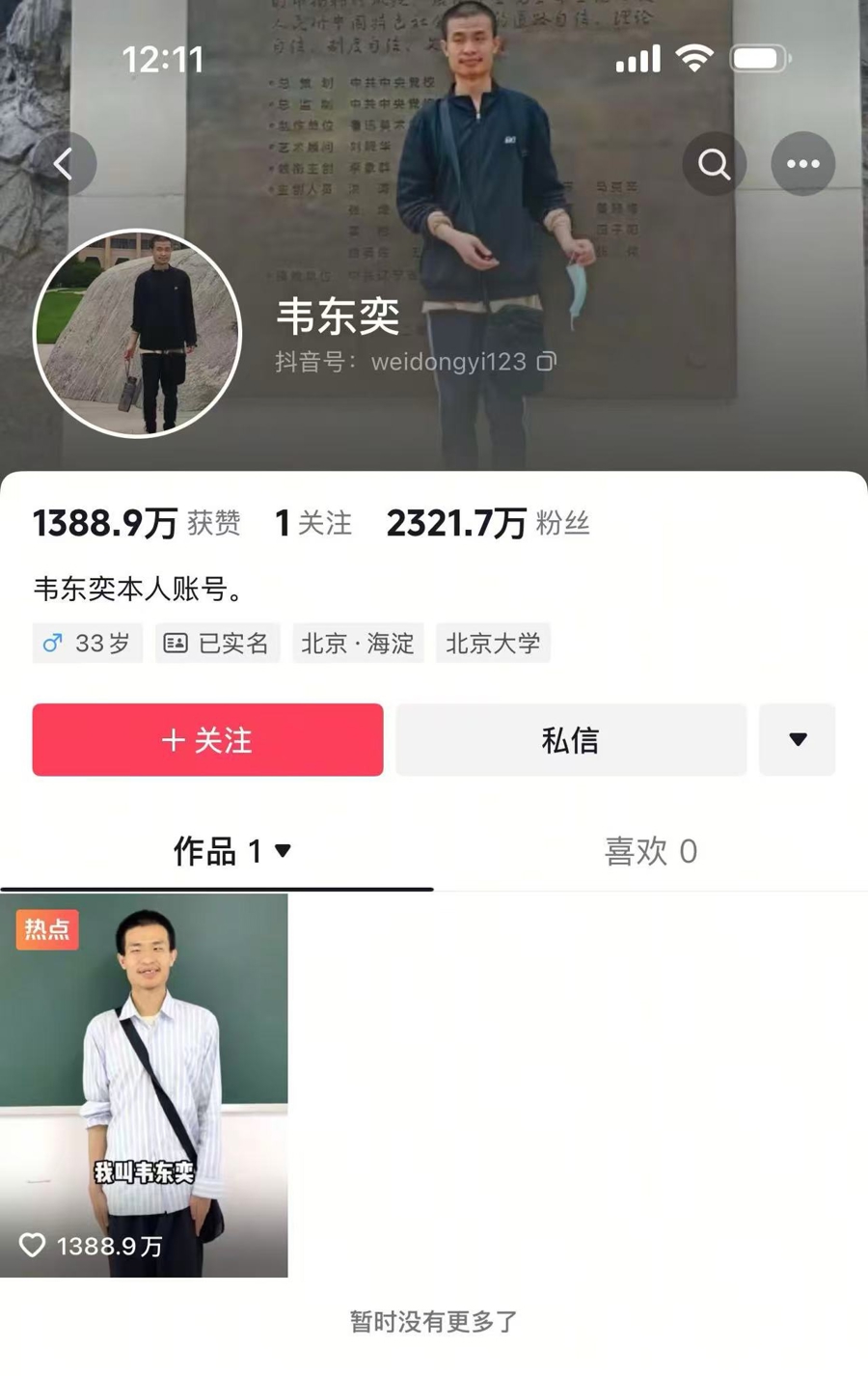Copy the Douyin ID weidongyi123
868x1376 pixels.
tap(547, 362)
